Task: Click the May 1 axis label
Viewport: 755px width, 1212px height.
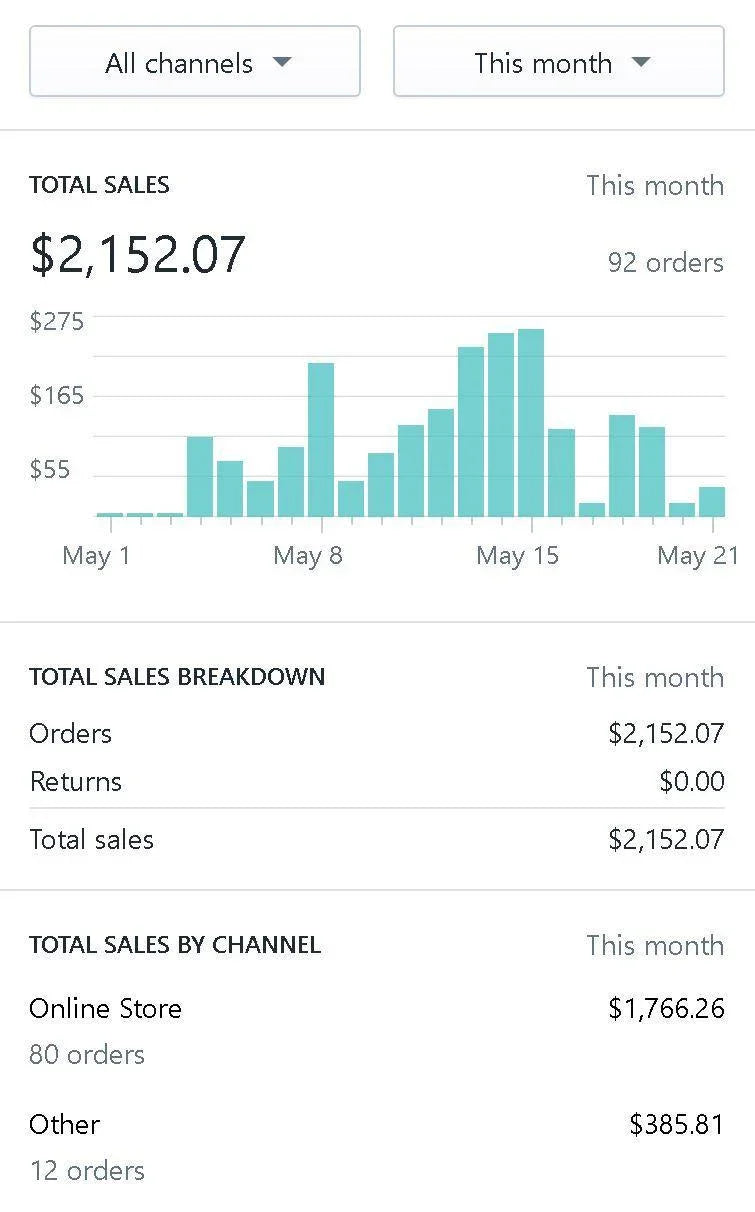Action: pos(96,555)
